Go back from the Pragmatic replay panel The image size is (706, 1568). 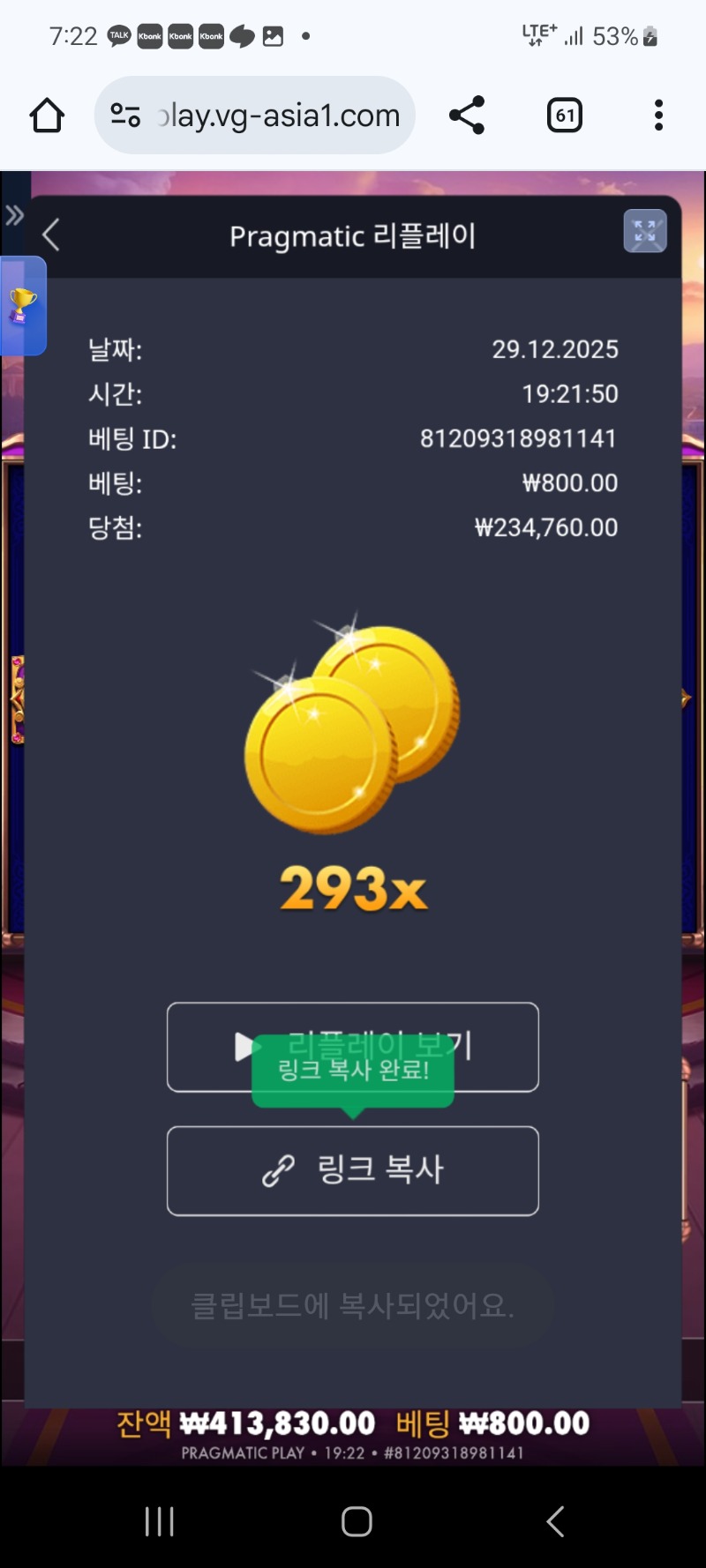click(x=51, y=235)
